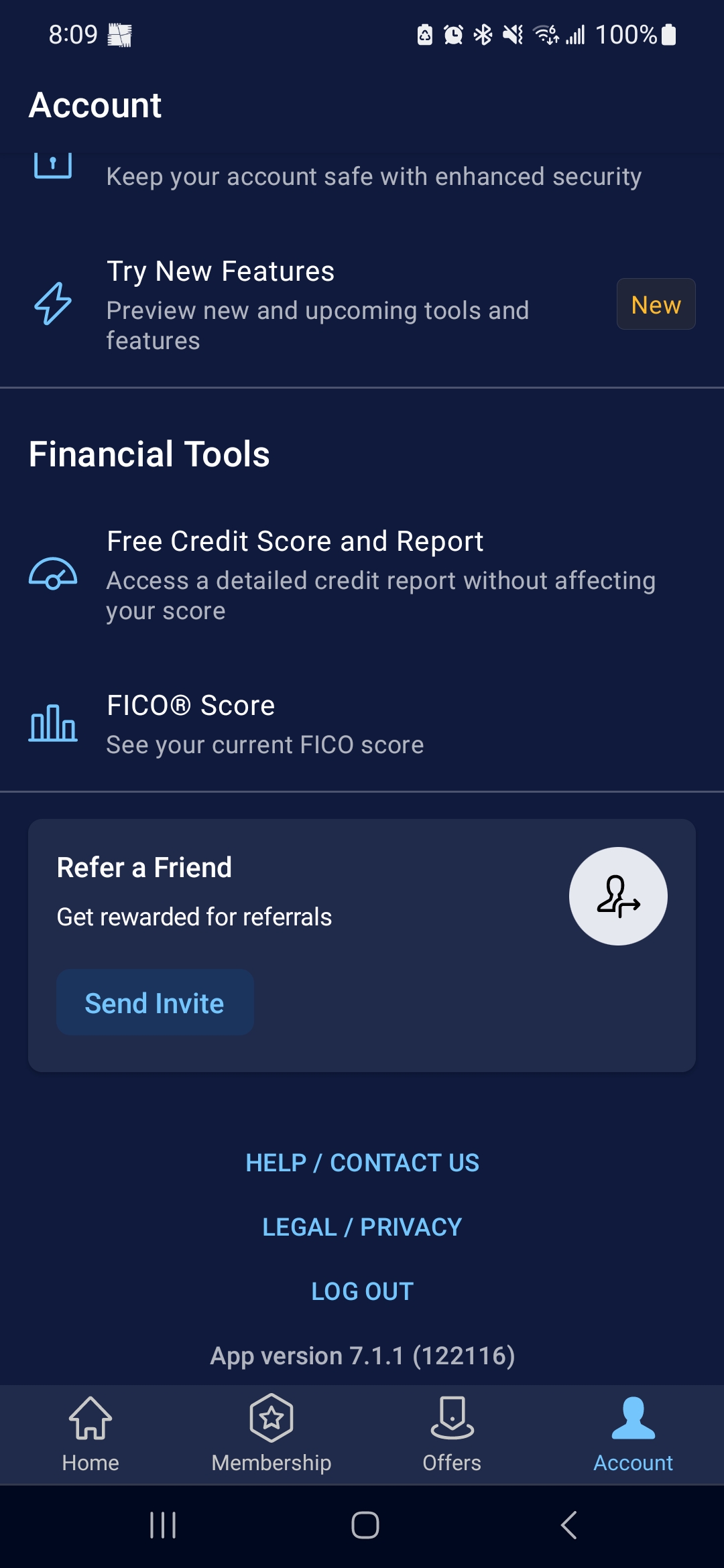Open Legal / Privacy page
This screenshot has height=1568, width=724.
[x=362, y=1227]
